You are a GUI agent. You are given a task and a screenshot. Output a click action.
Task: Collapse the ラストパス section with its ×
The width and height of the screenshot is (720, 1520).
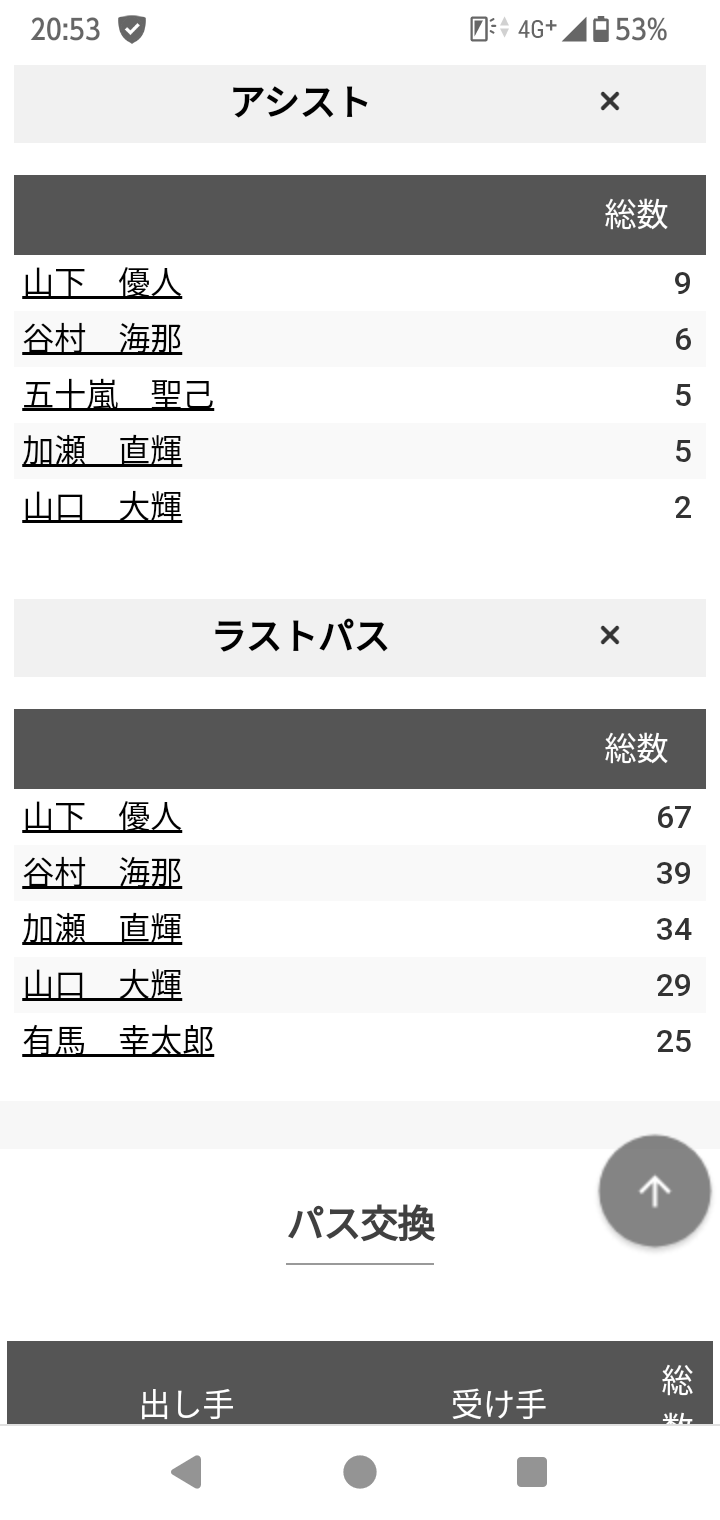(609, 635)
